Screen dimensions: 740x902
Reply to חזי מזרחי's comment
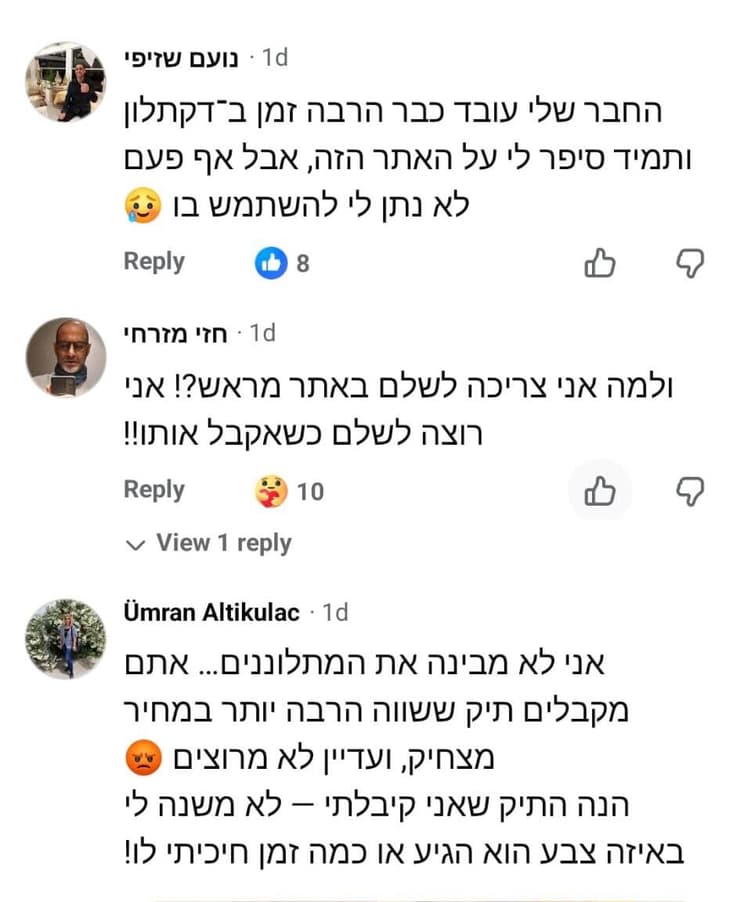point(154,490)
